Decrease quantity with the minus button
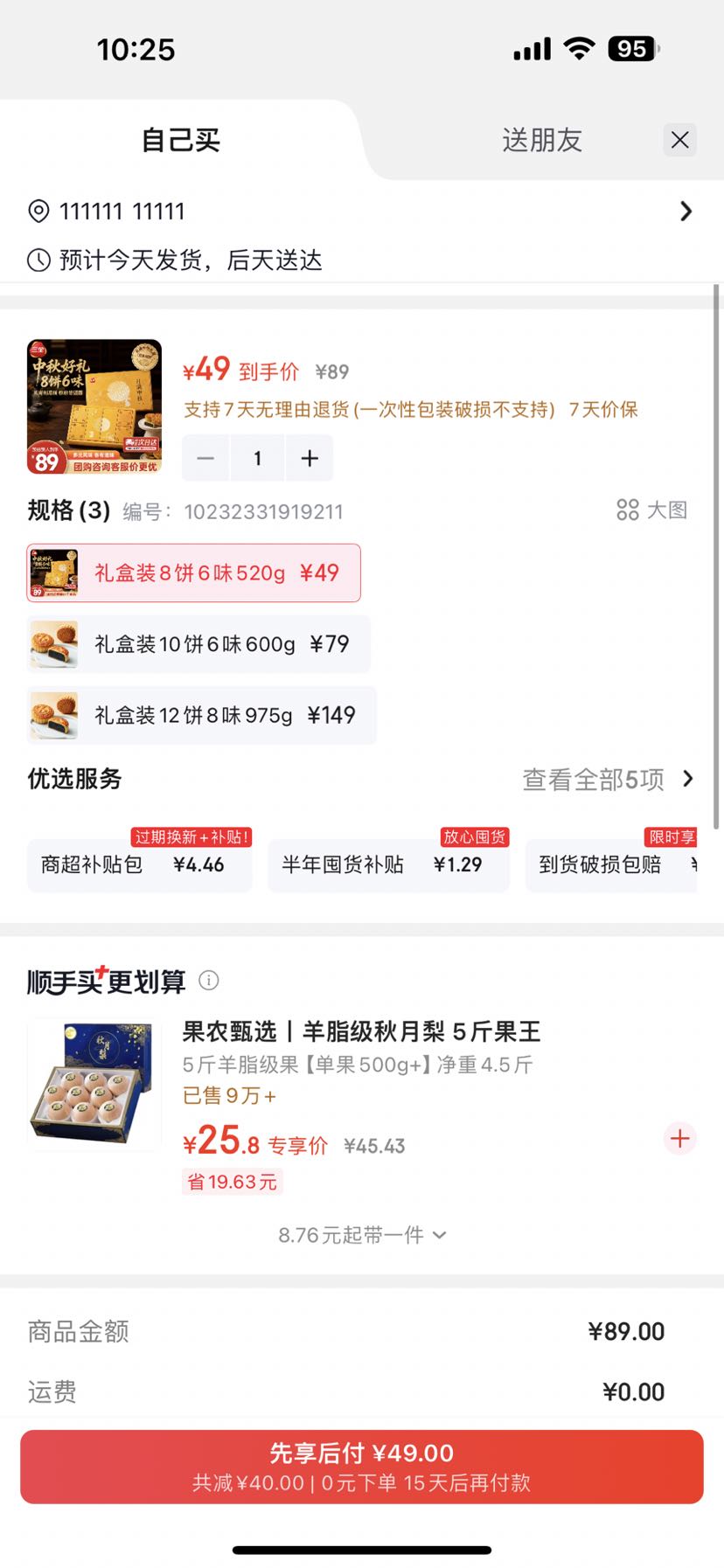724x1568 pixels. (x=205, y=458)
